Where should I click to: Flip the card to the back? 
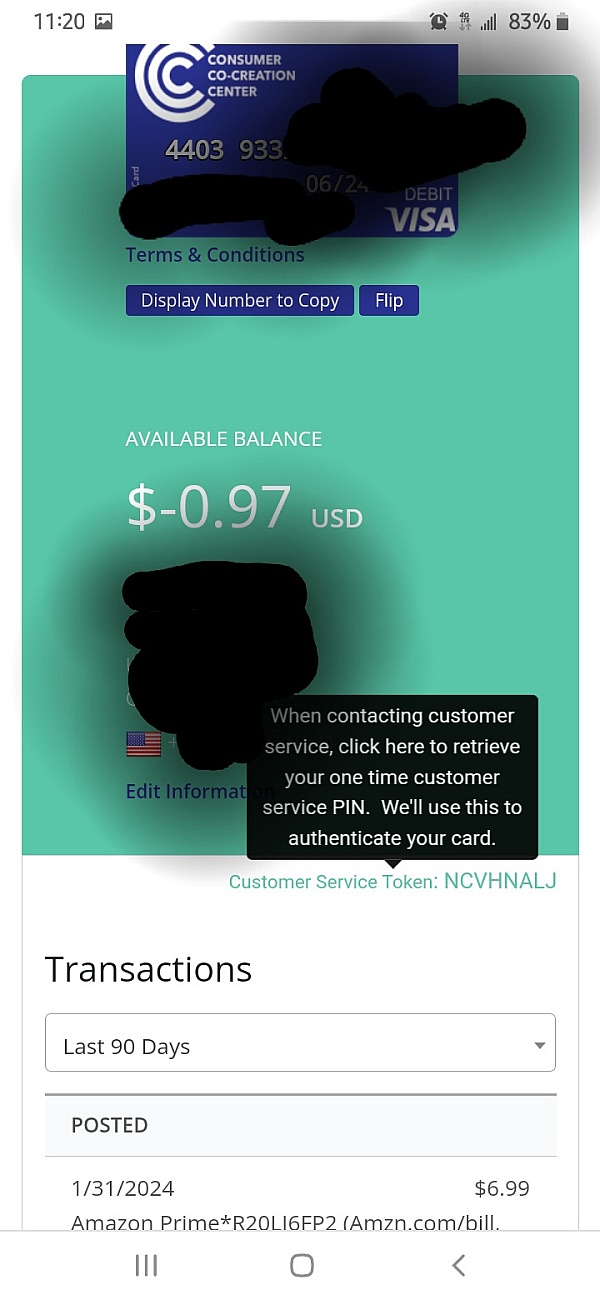point(389,301)
